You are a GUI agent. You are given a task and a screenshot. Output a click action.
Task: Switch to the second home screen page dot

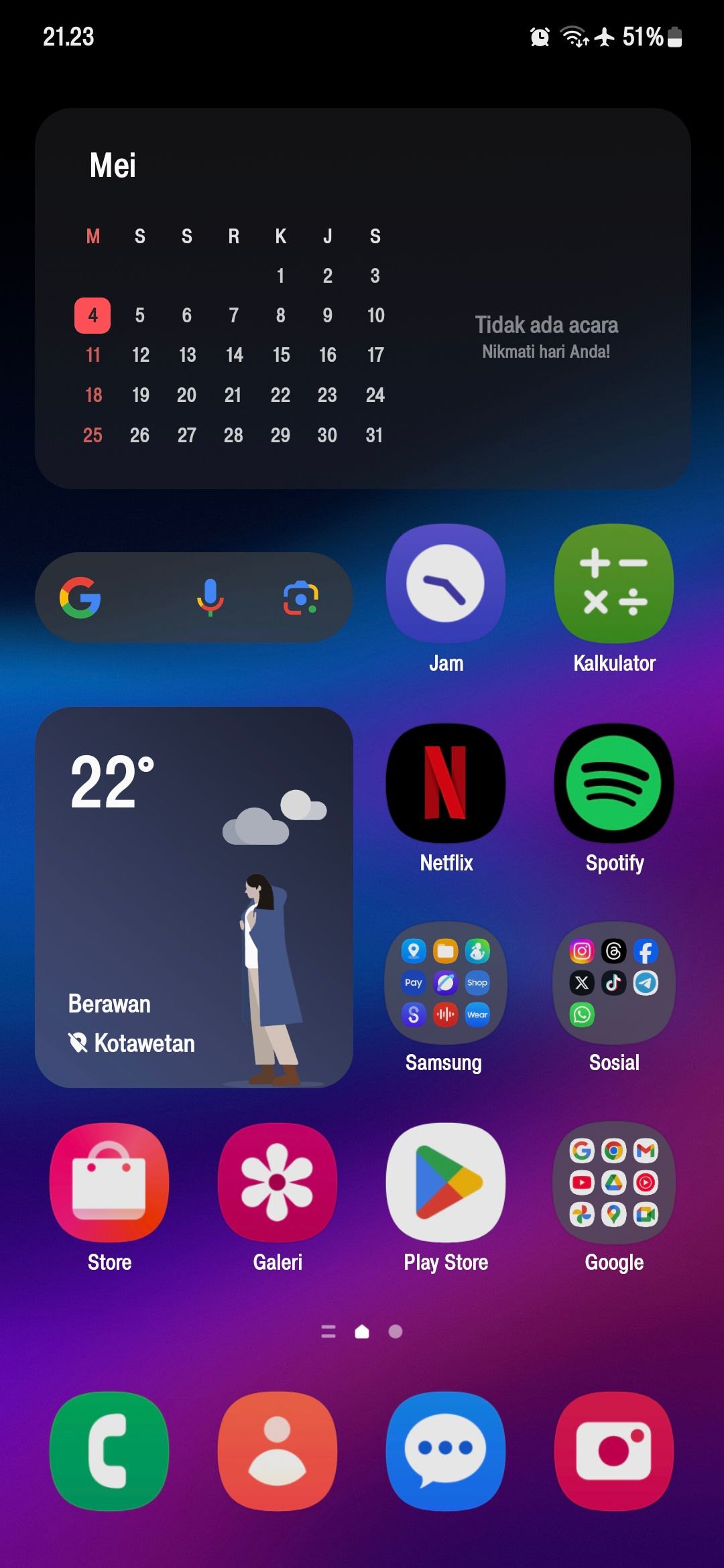pyautogui.click(x=395, y=1331)
